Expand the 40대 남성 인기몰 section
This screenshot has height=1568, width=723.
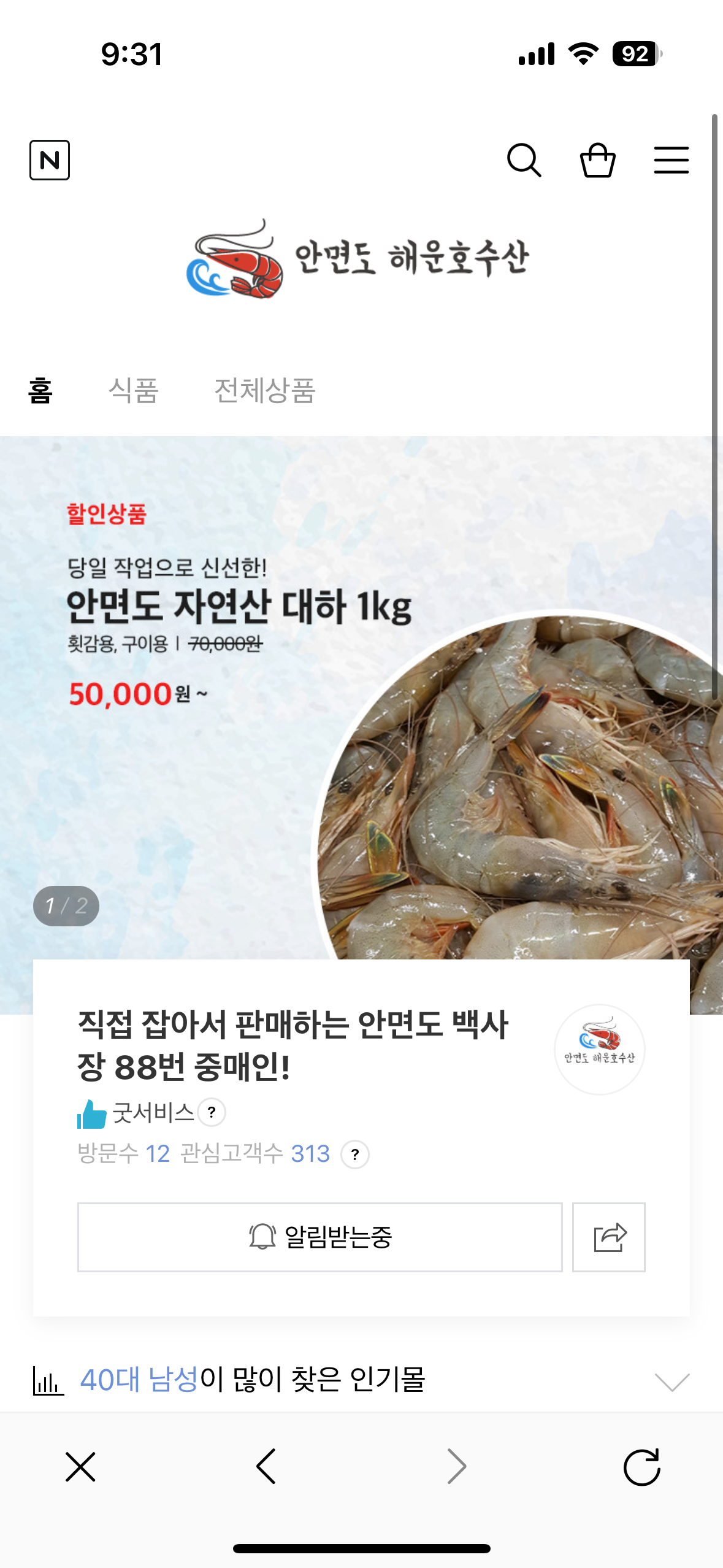pyautogui.click(x=672, y=1382)
